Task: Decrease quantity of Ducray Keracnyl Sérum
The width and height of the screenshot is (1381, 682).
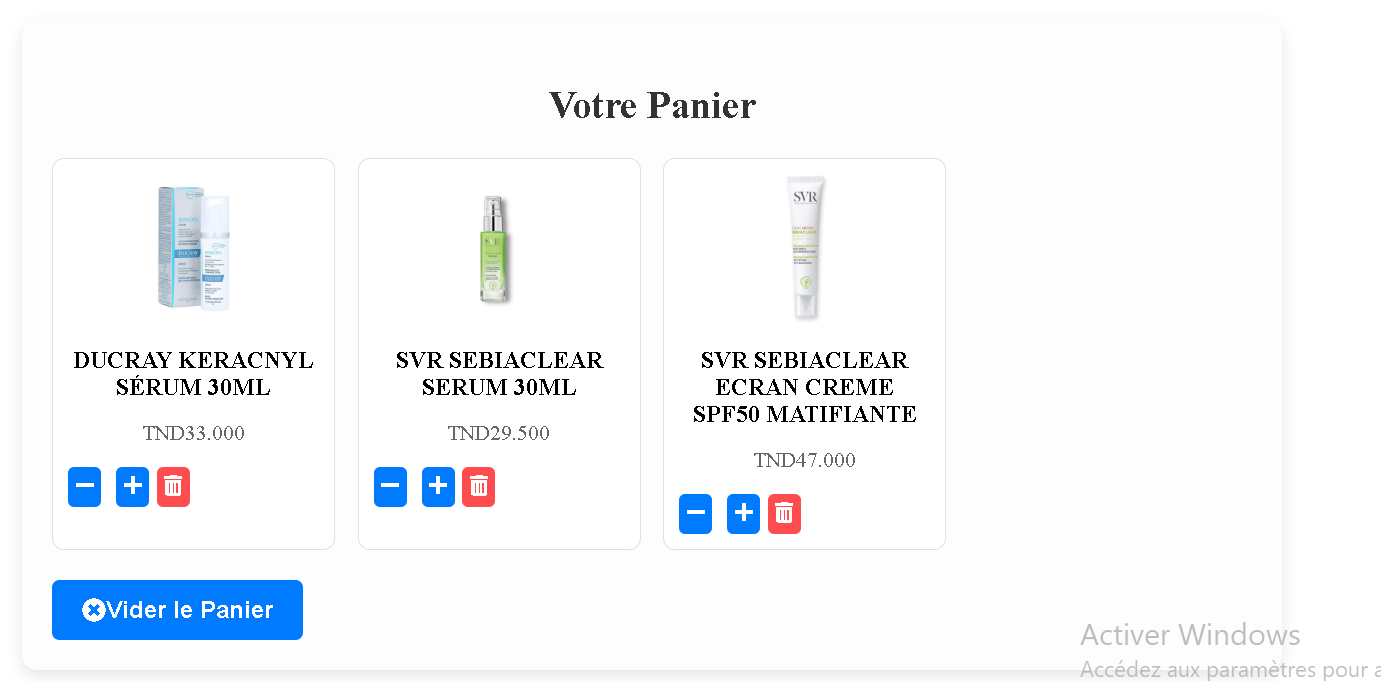Action: point(85,487)
